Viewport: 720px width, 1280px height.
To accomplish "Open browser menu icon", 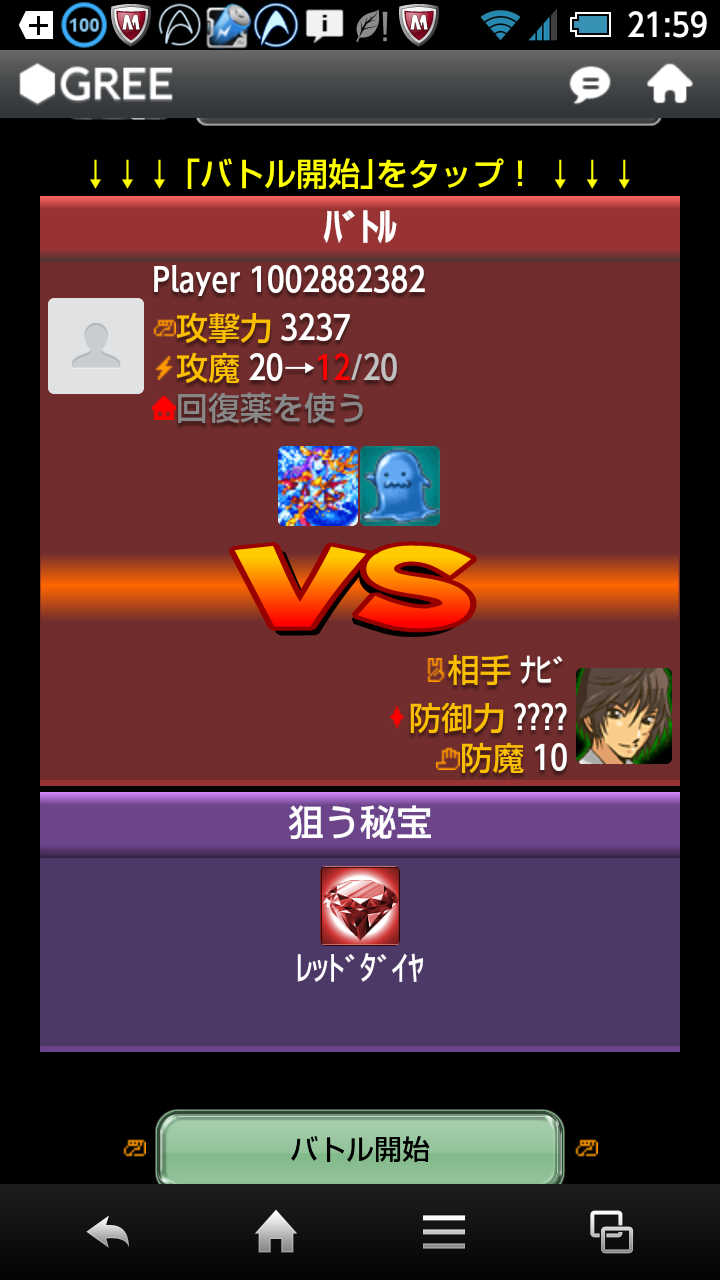I will (443, 1232).
